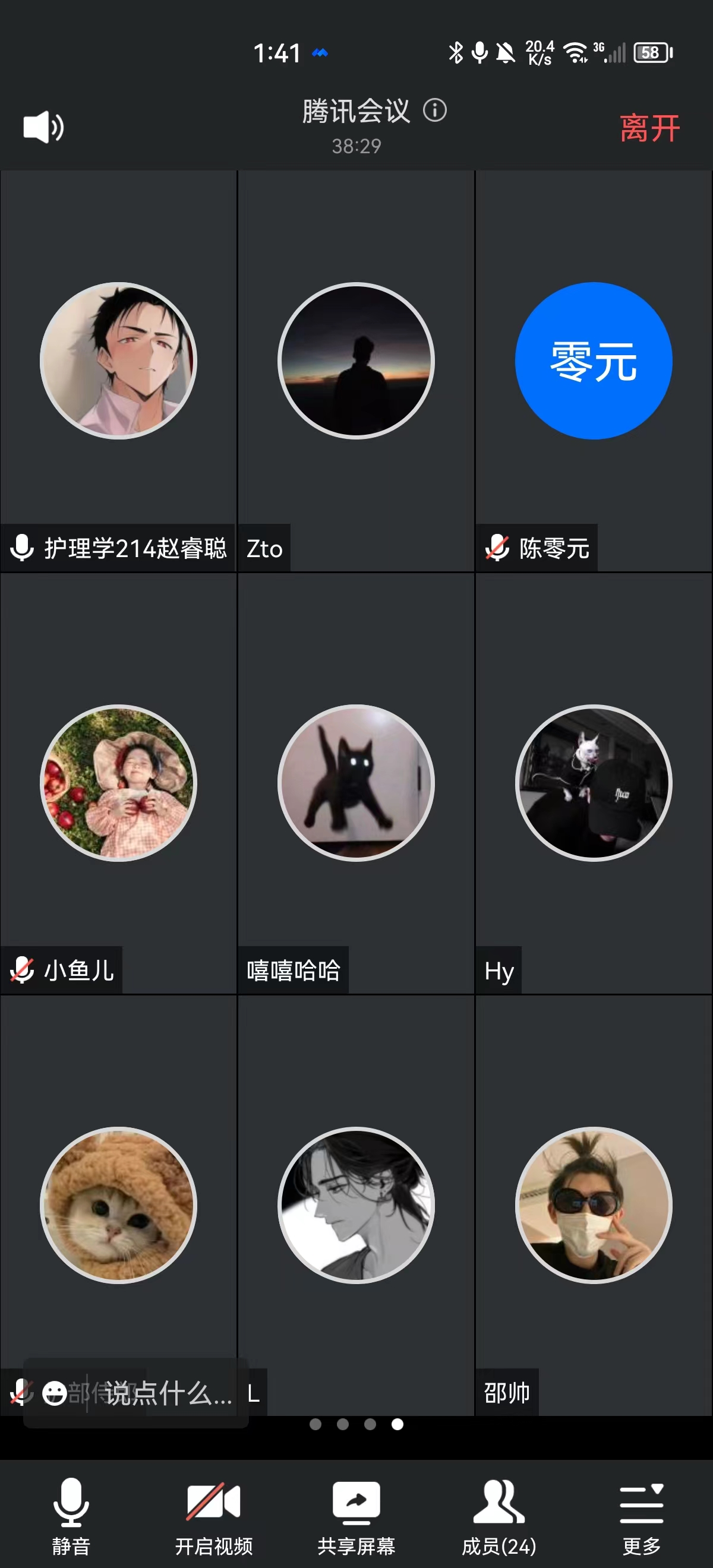Select participant tile 邵帅
Viewport: 713px width, 1568px height.
(594, 1205)
